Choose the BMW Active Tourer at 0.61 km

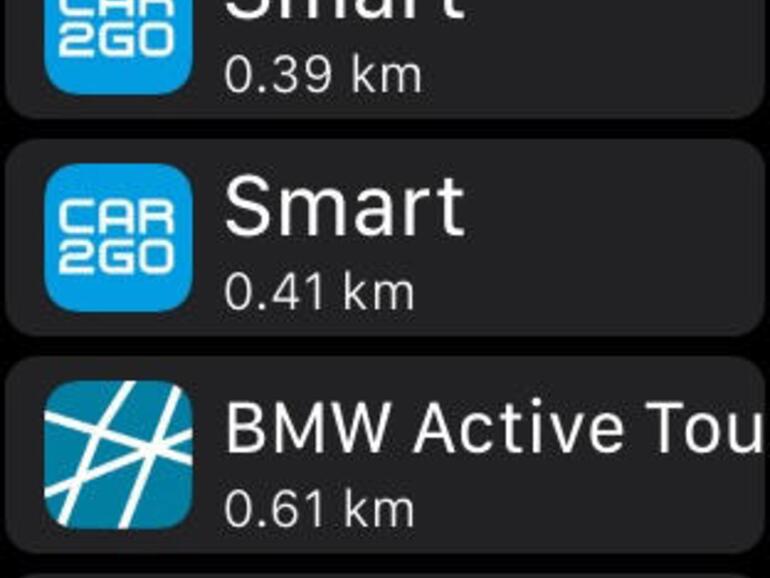click(x=384, y=455)
